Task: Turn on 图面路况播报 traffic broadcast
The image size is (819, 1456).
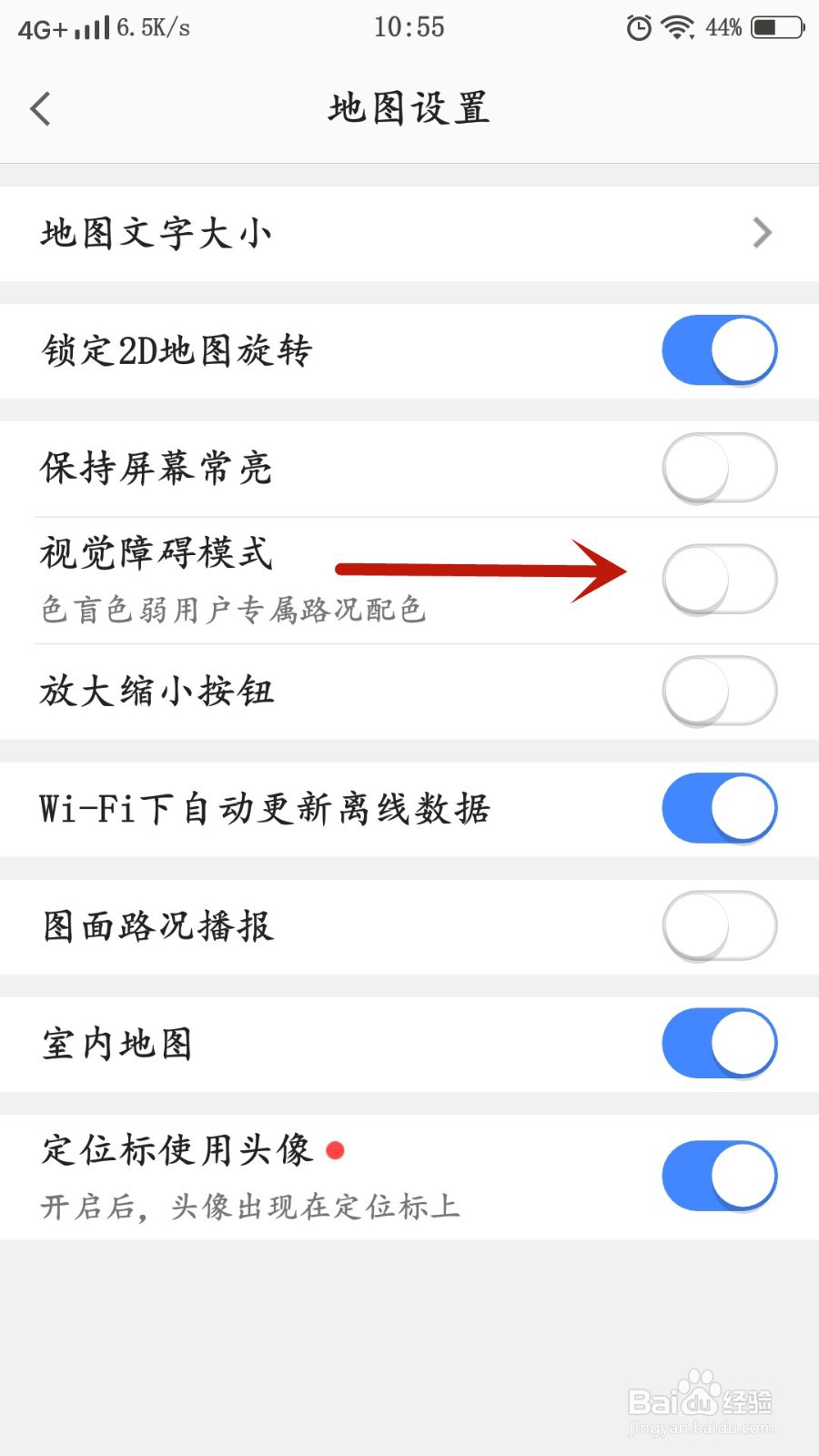Action: [719, 925]
